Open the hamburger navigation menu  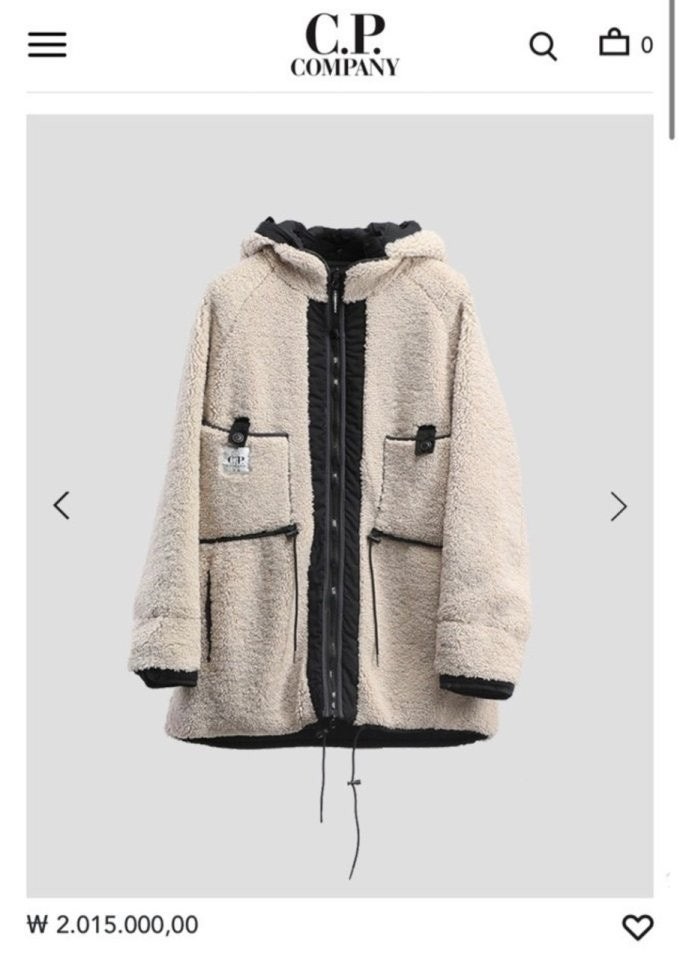tap(47, 45)
